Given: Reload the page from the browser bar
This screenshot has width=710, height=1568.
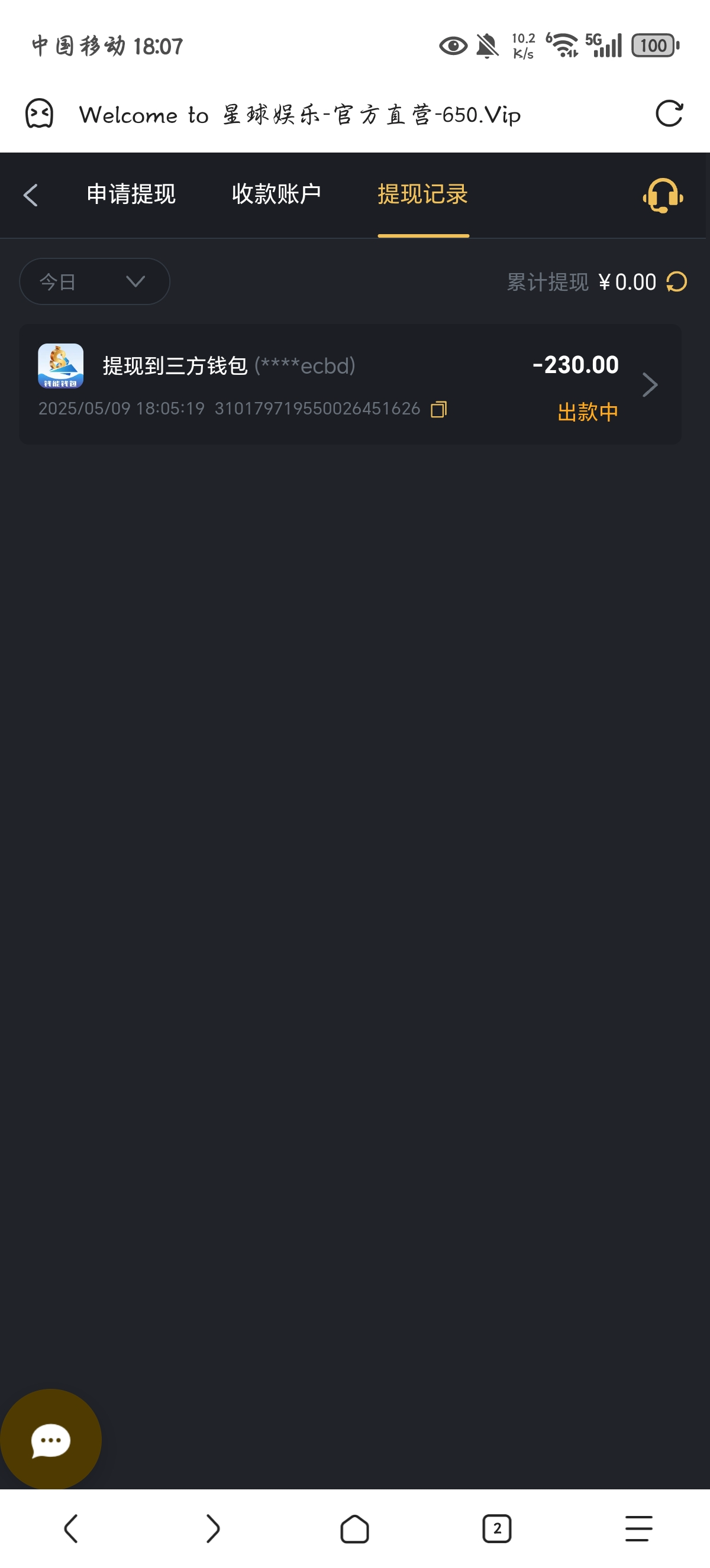Looking at the screenshot, I should click(669, 114).
